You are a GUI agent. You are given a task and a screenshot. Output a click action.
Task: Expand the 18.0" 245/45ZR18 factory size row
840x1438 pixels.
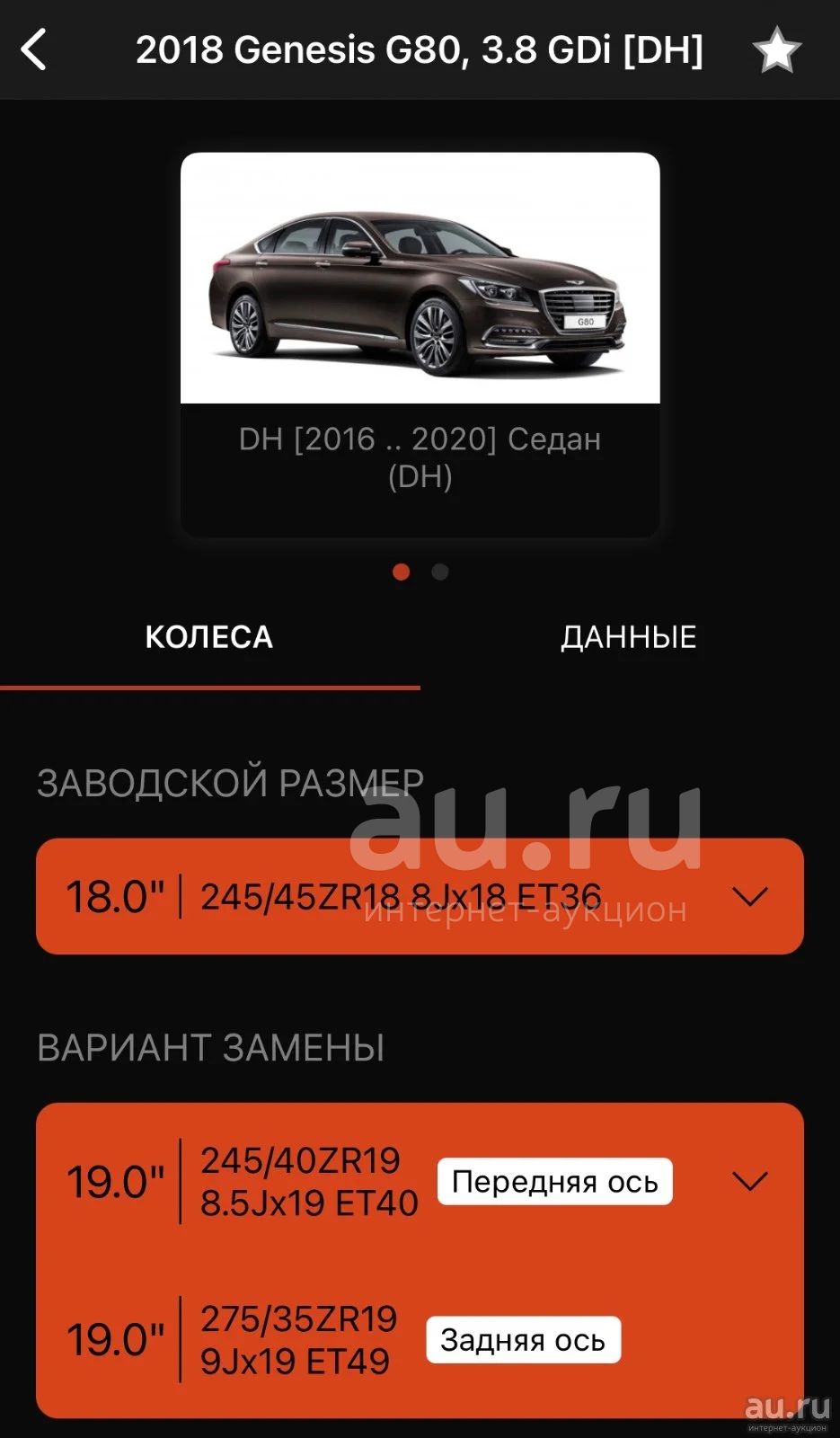coord(420,896)
